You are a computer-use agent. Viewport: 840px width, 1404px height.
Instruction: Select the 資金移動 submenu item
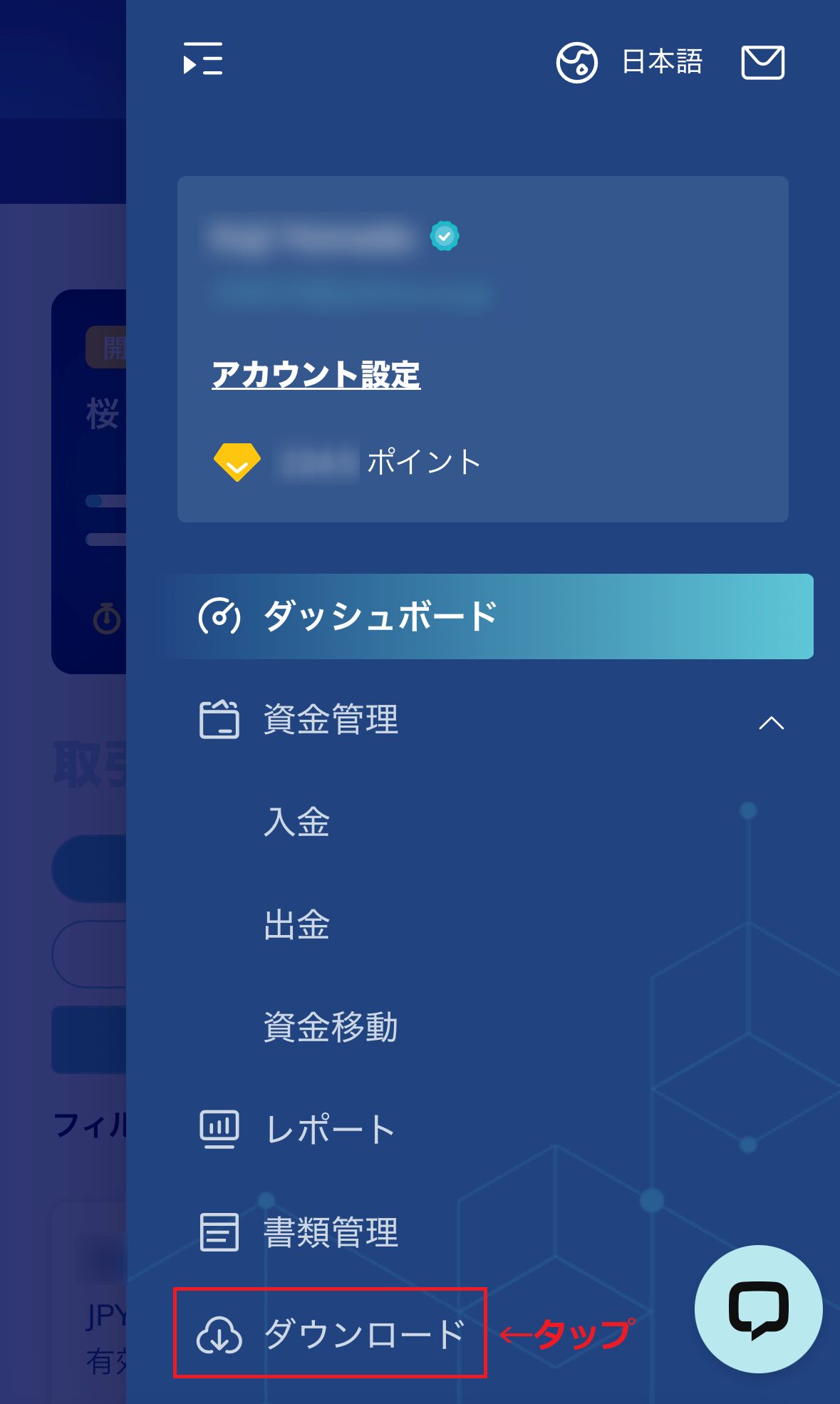point(330,1027)
